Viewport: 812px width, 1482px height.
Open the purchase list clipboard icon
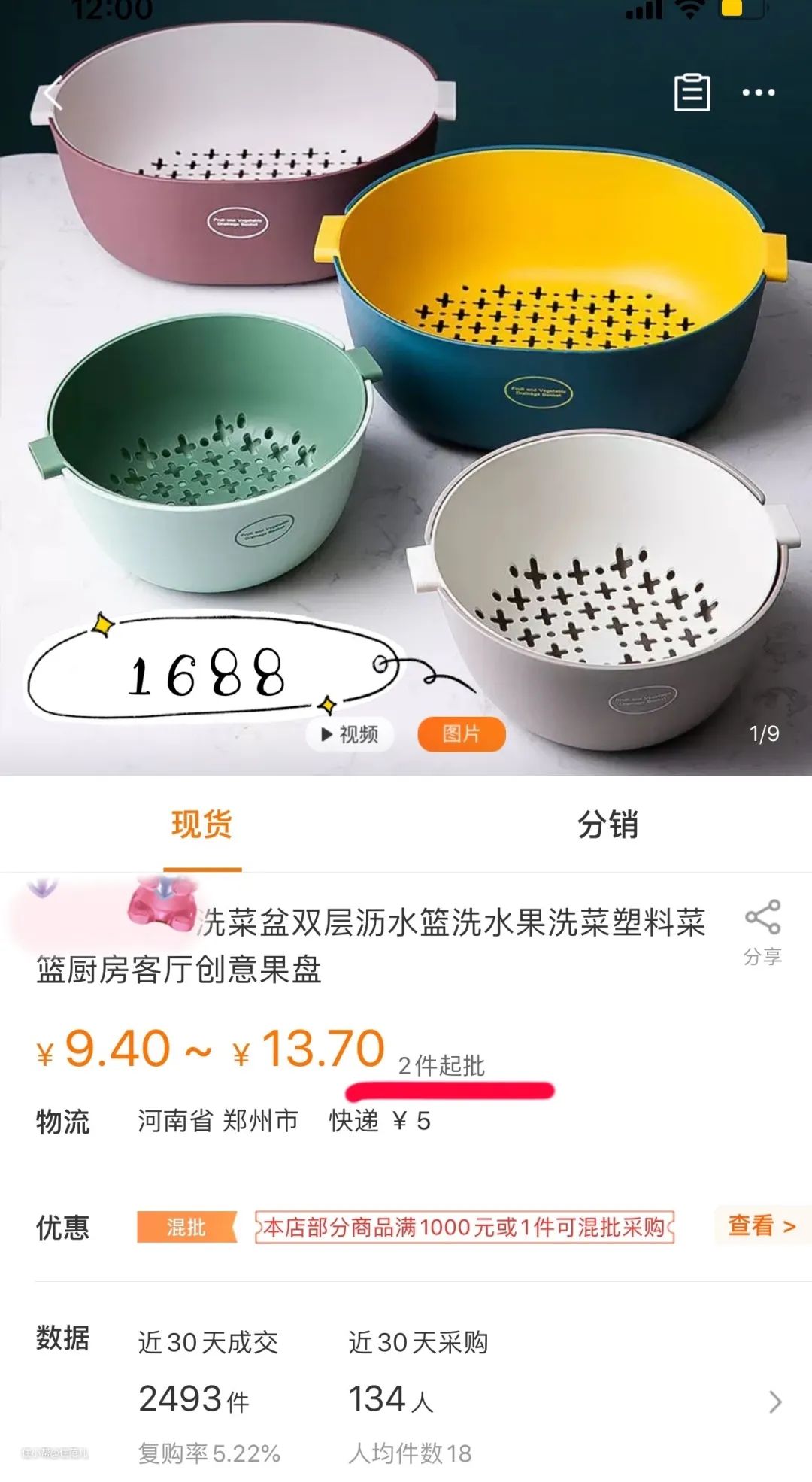691,93
